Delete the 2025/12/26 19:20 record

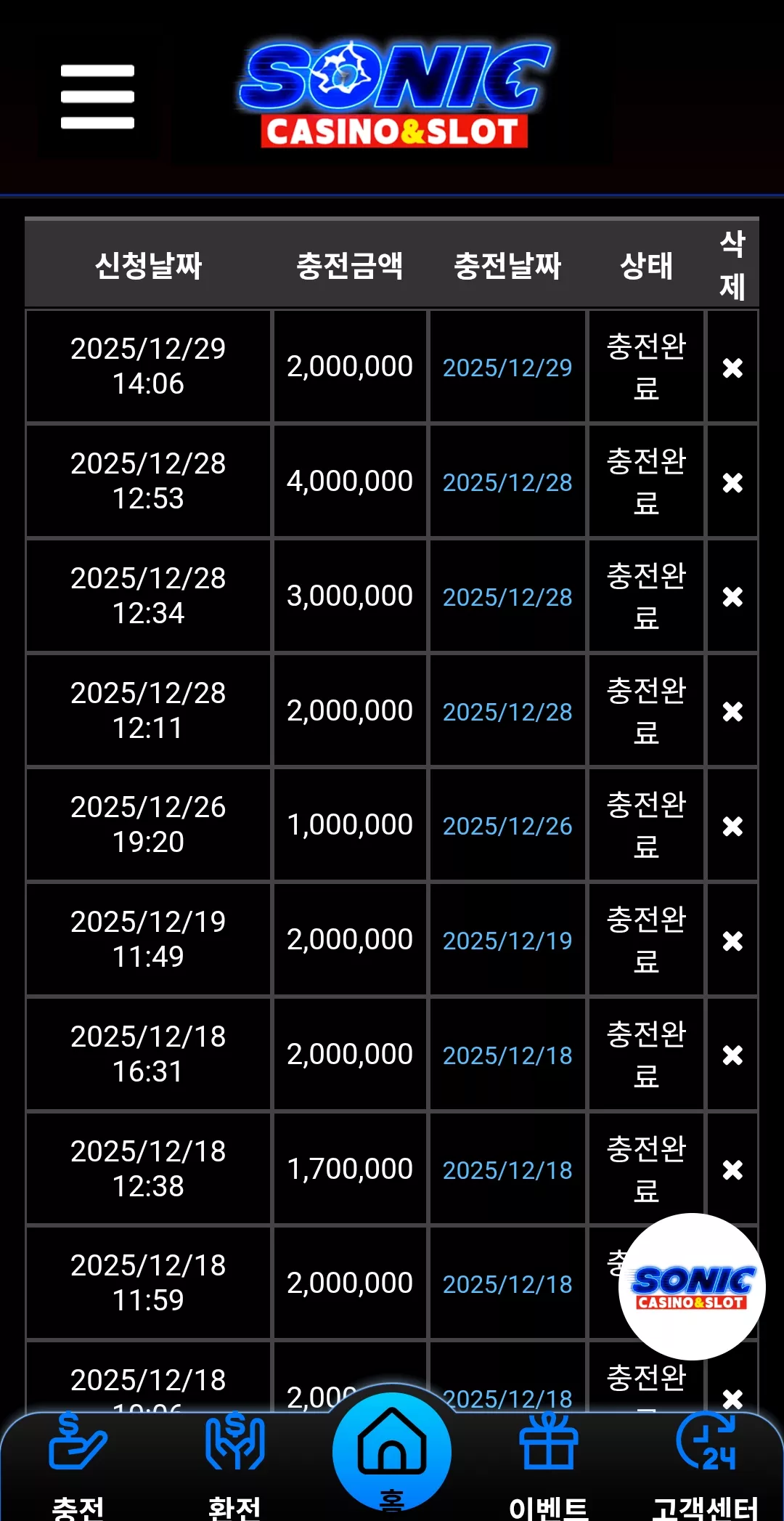[732, 826]
